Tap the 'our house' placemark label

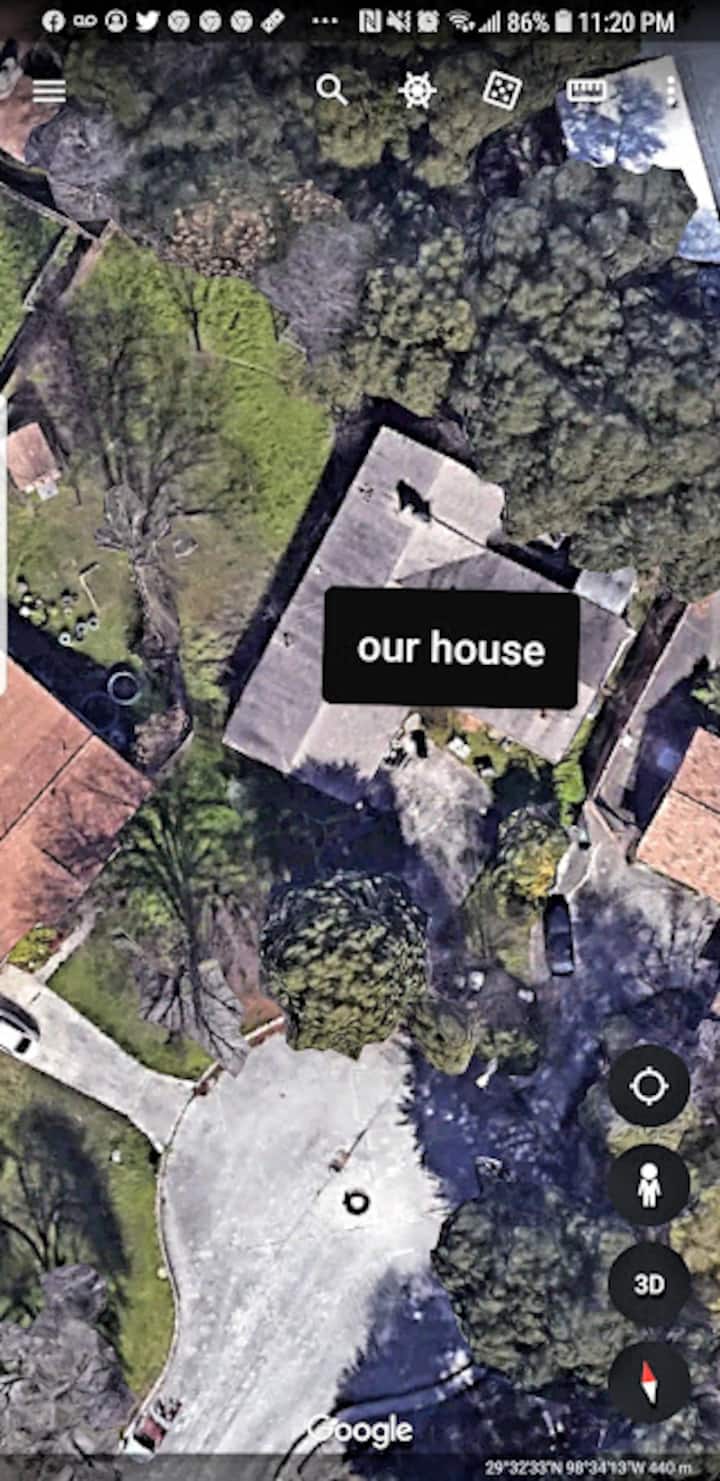[x=451, y=648]
